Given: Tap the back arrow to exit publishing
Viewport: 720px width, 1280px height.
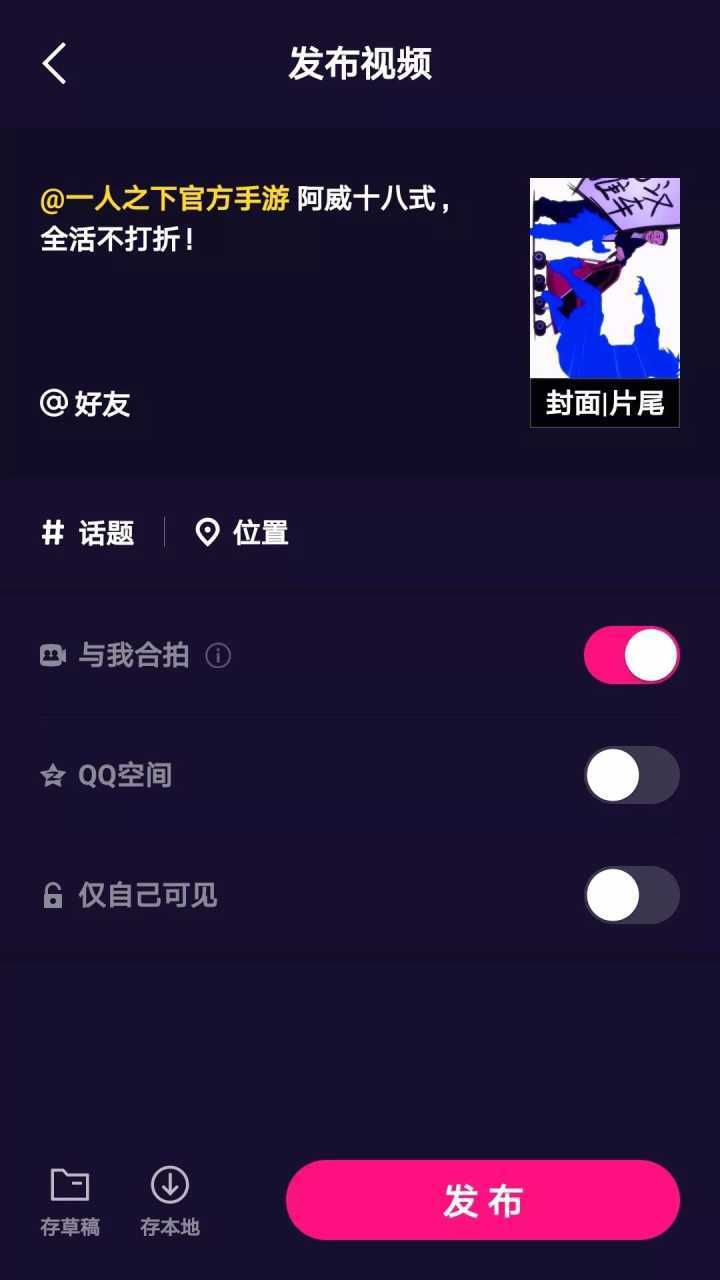Looking at the screenshot, I should pos(52,62).
